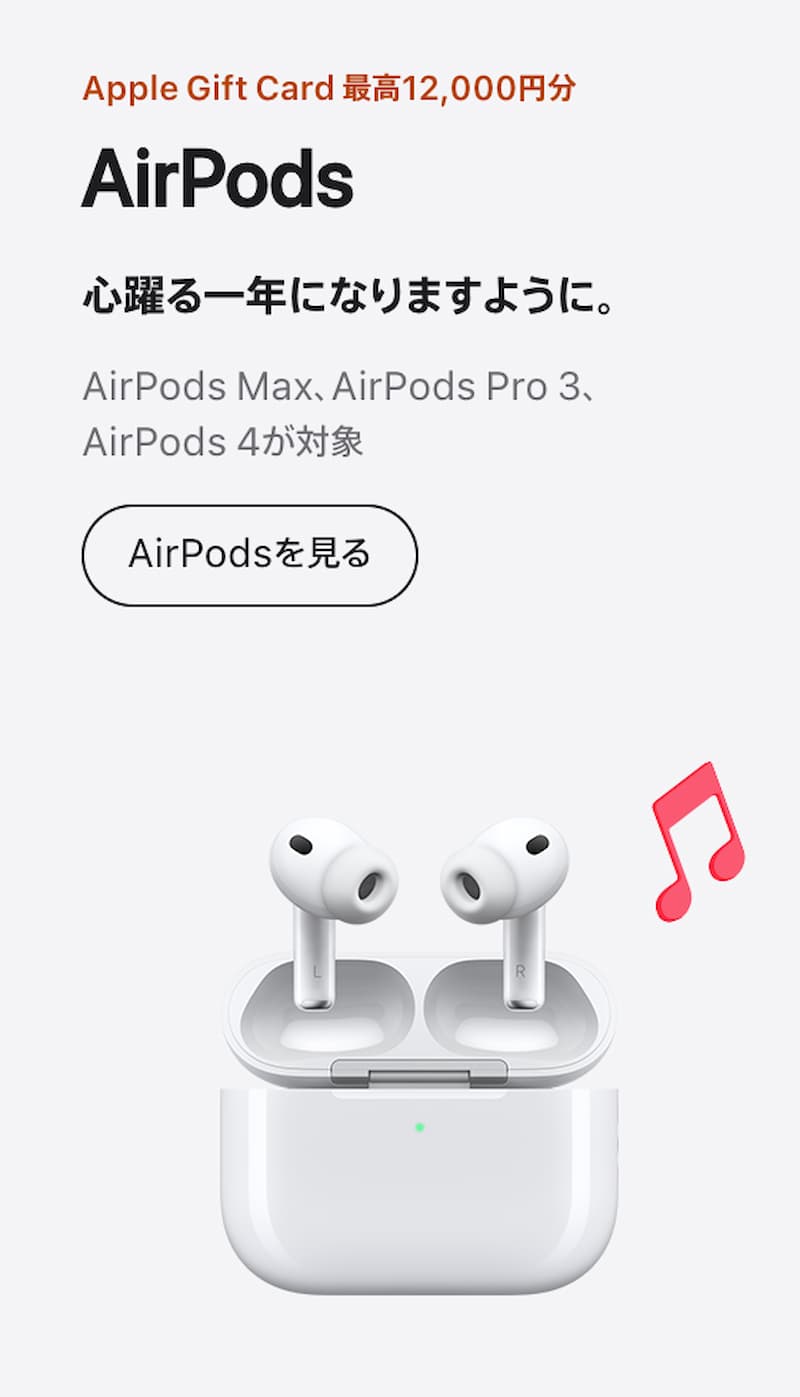Click the AirPodsを見る button
The width and height of the screenshot is (800, 1397).
click(249, 555)
